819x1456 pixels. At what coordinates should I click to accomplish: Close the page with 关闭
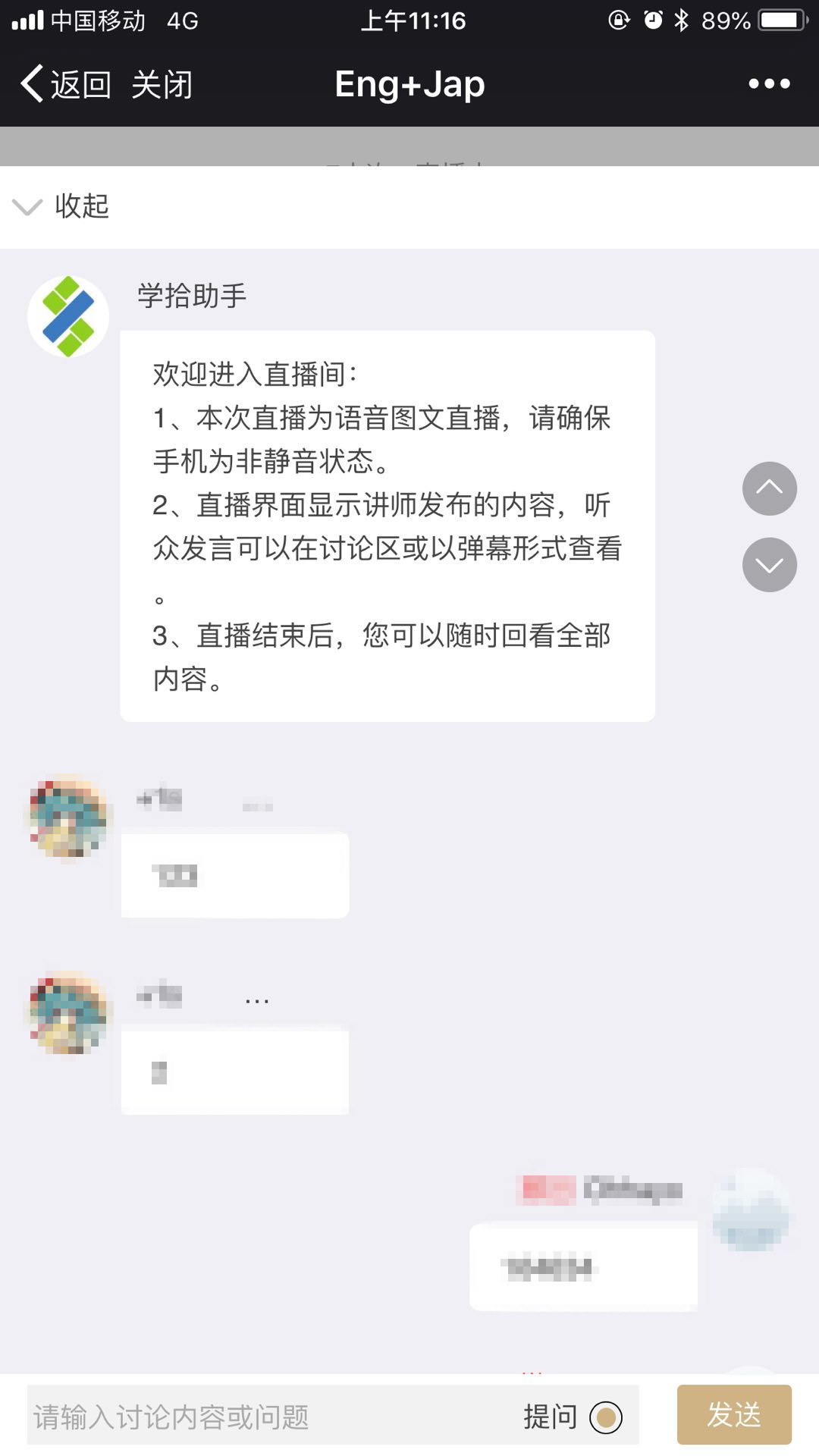pyautogui.click(x=162, y=84)
